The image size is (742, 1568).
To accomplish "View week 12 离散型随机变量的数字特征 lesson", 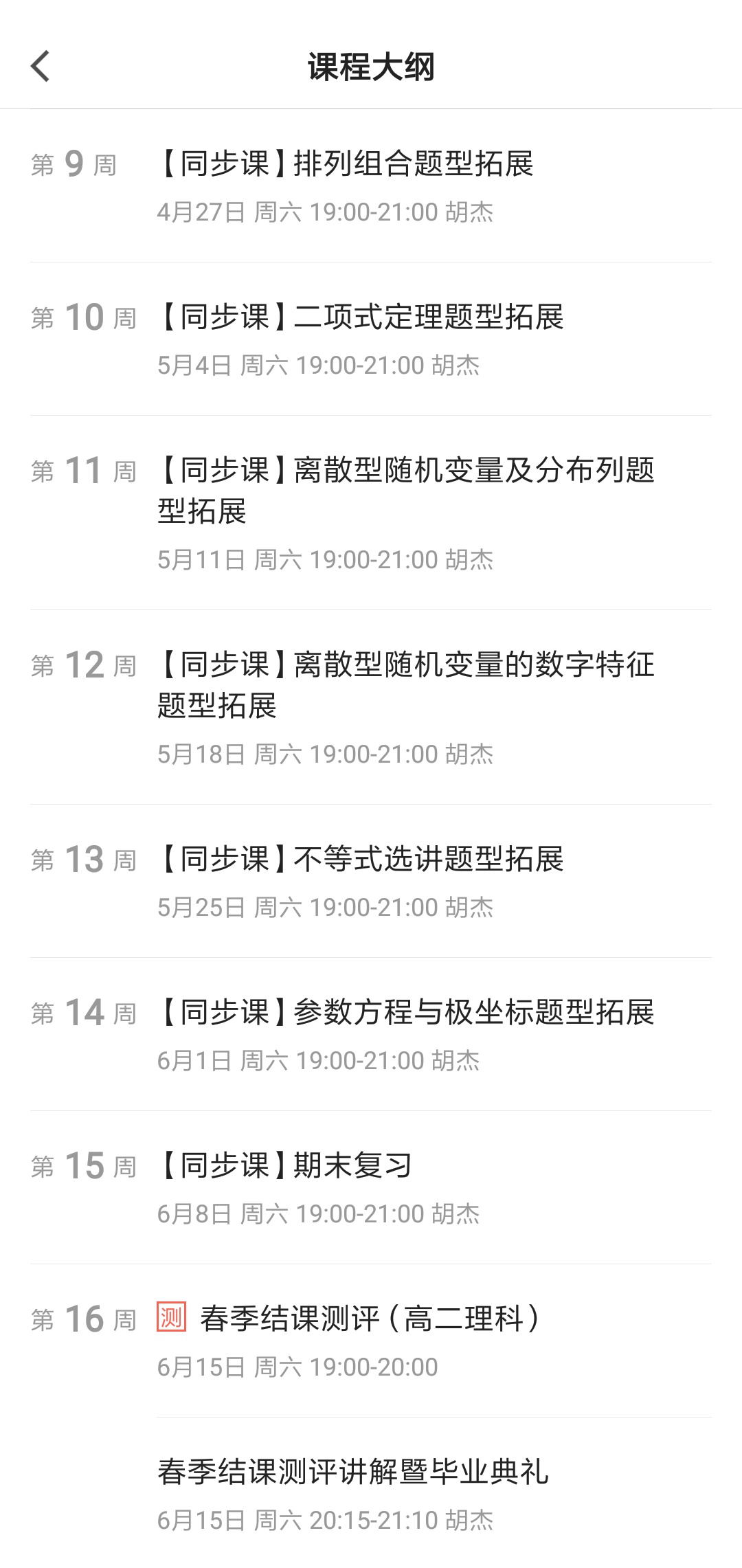I will tap(371, 708).
